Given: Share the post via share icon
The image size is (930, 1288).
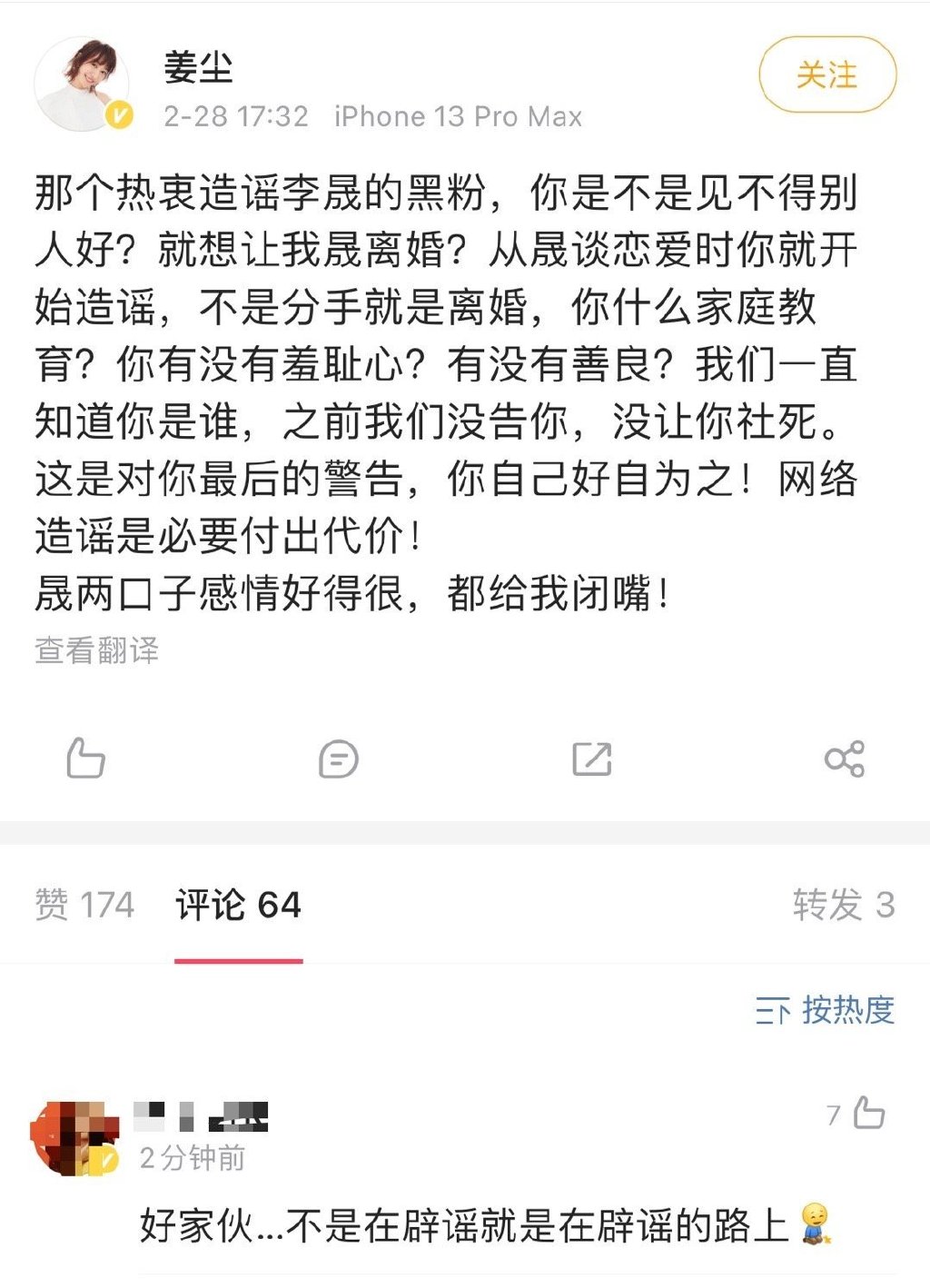Looking at the screenshot, I should [845, 759].
